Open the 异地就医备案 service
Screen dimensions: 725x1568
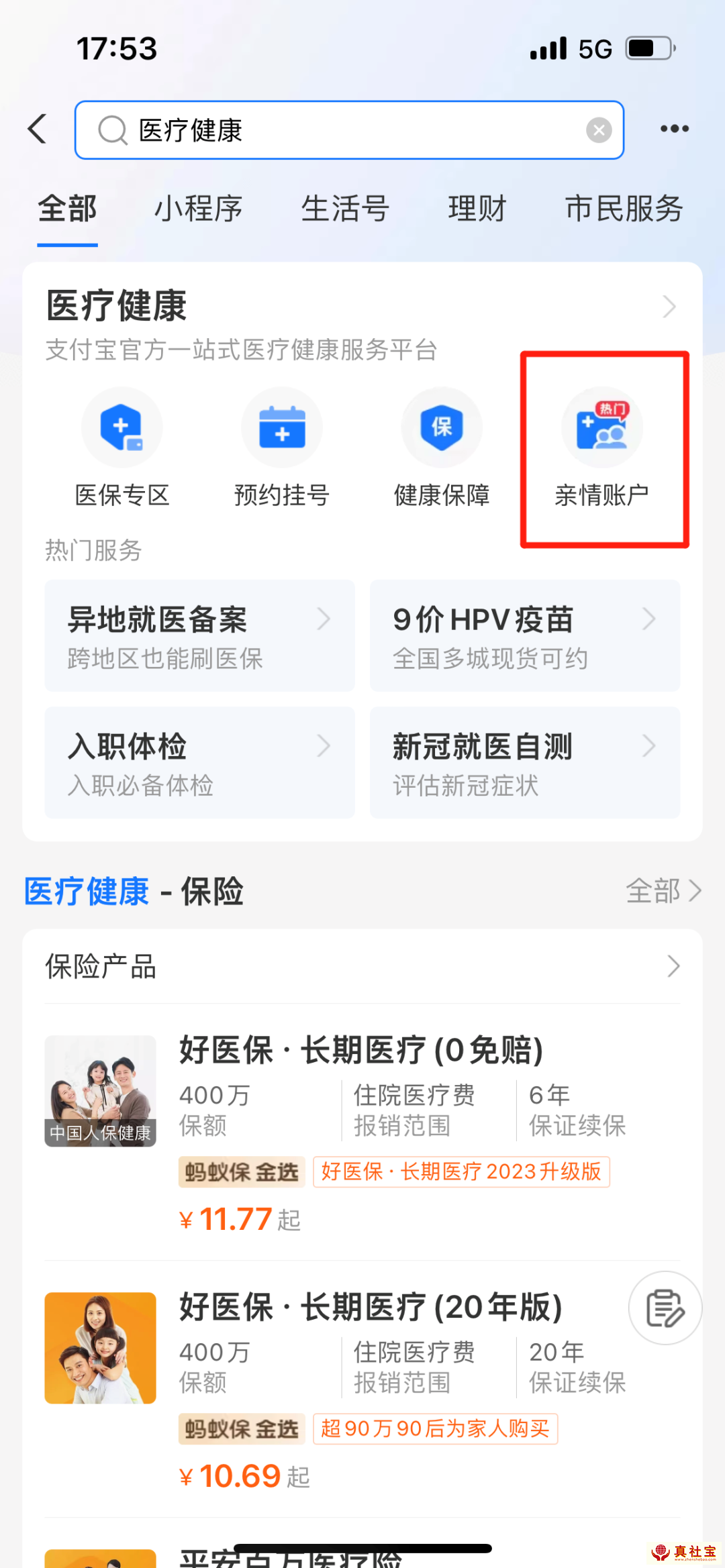199,635
